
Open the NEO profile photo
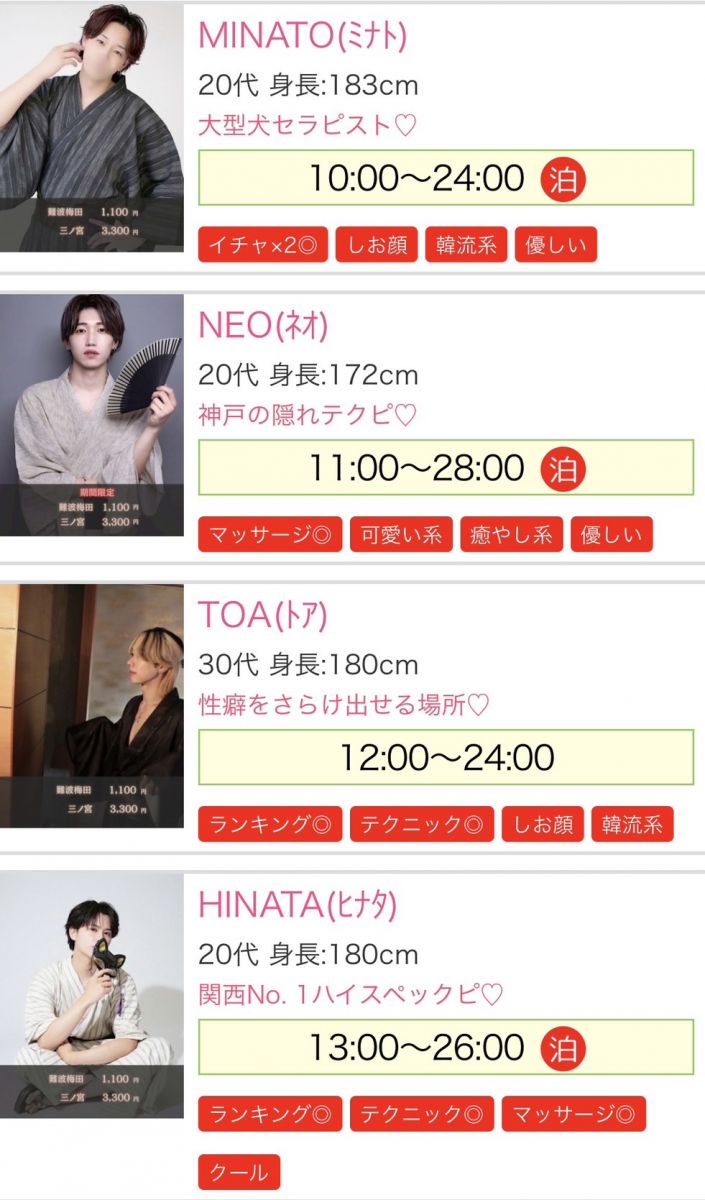click(x=92, y=415)
